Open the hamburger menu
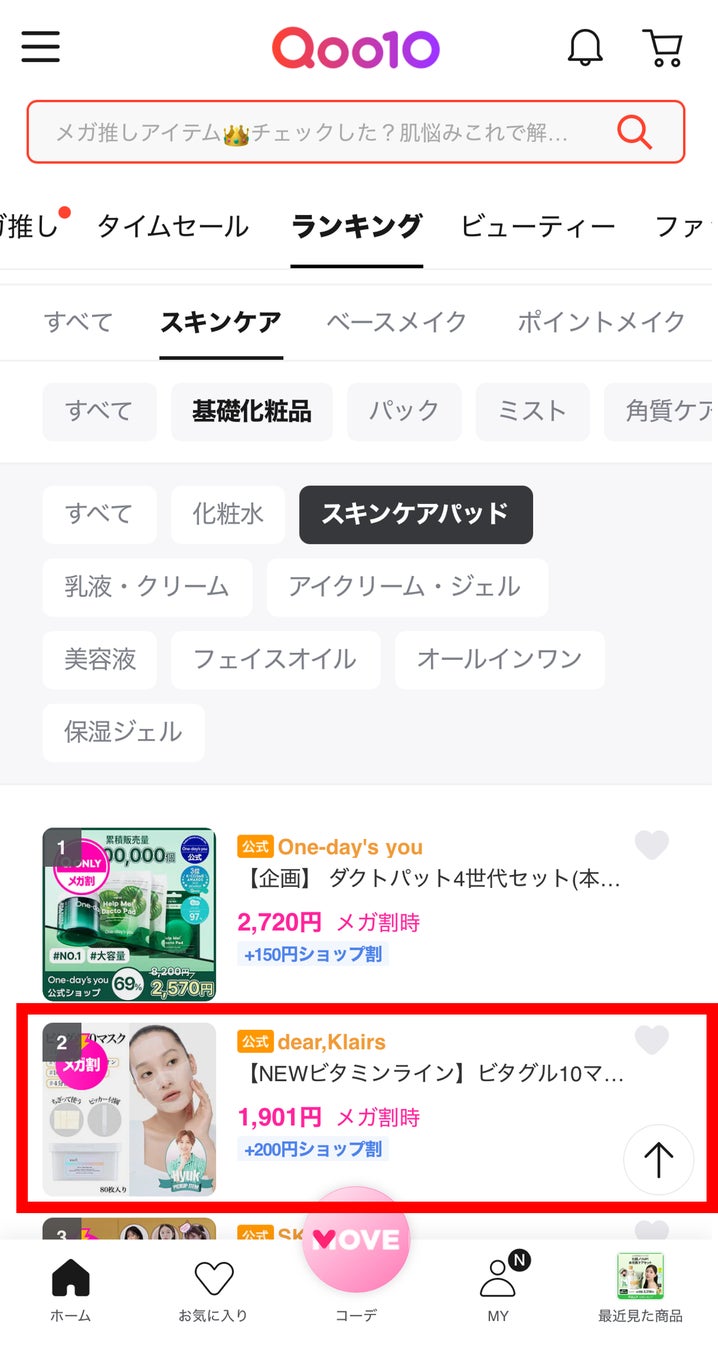 point(40,47)
